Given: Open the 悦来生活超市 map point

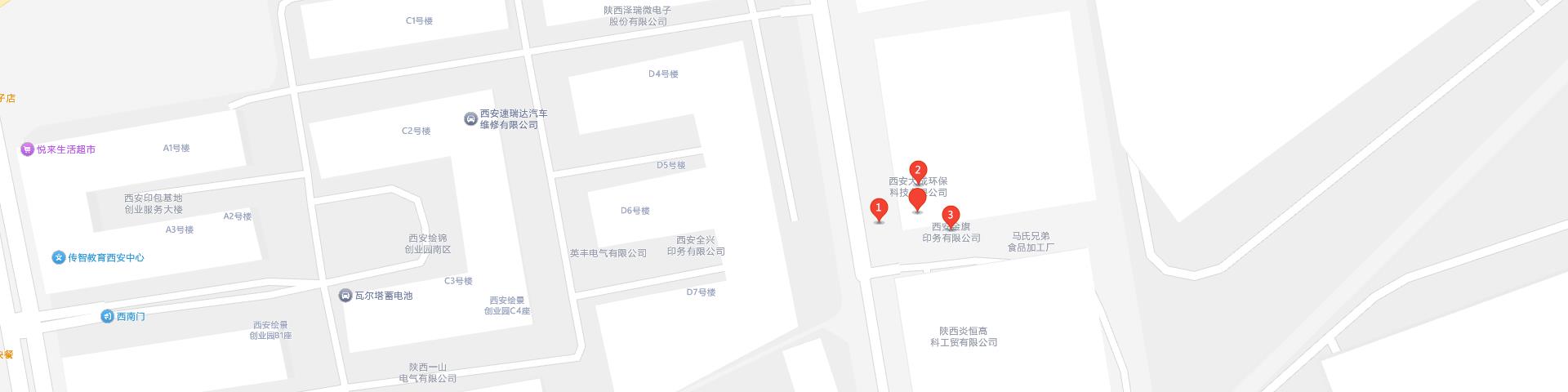Looking at the screenshot, I should point(28,149).
